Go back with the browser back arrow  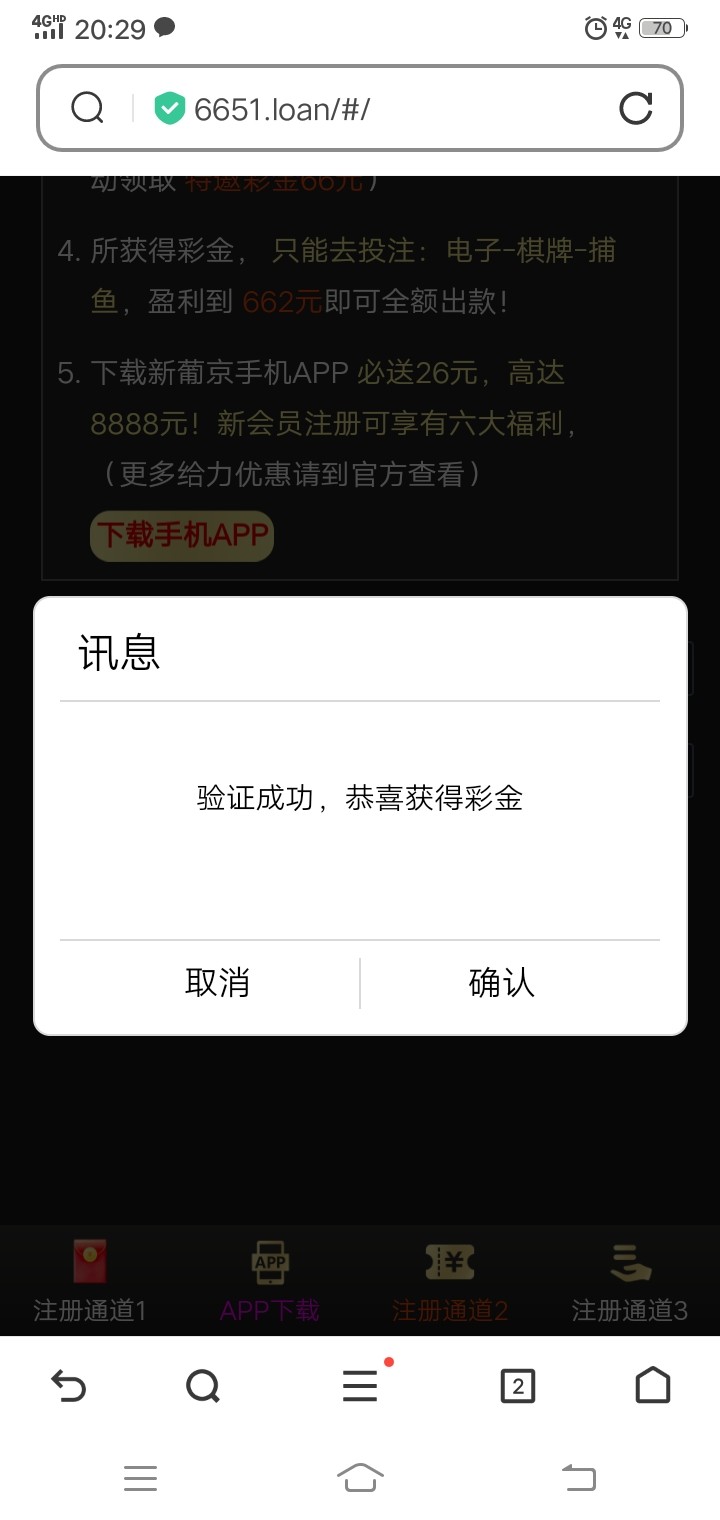[x=69, y=1386]
